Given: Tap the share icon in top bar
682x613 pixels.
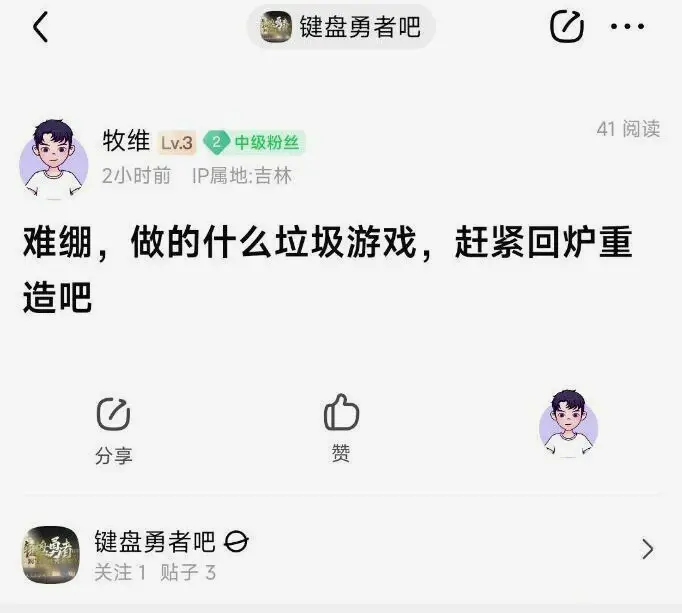Looking at the screenshot, I should click(567, 26).
